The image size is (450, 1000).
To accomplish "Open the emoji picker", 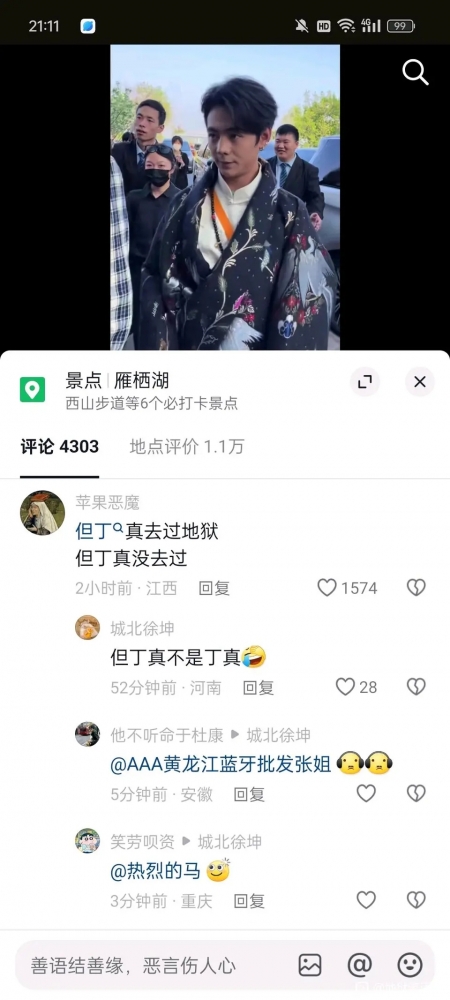I will pyautogui.click(x=410, y=966).
